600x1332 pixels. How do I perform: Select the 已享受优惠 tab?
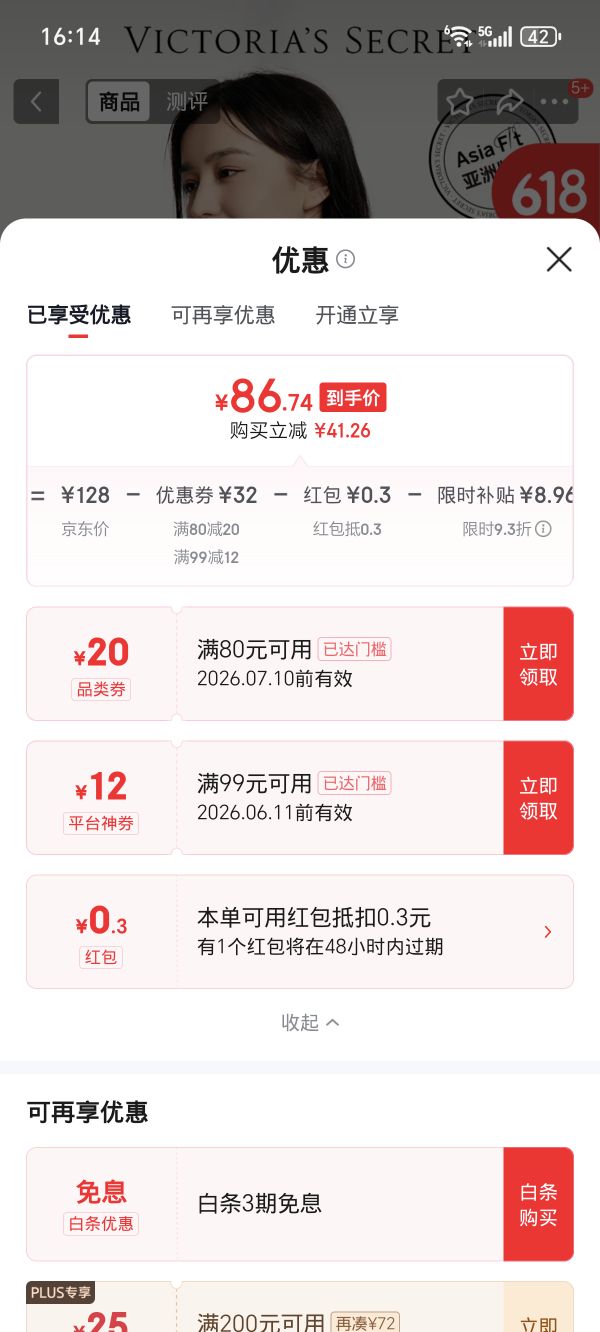(79, 315)
